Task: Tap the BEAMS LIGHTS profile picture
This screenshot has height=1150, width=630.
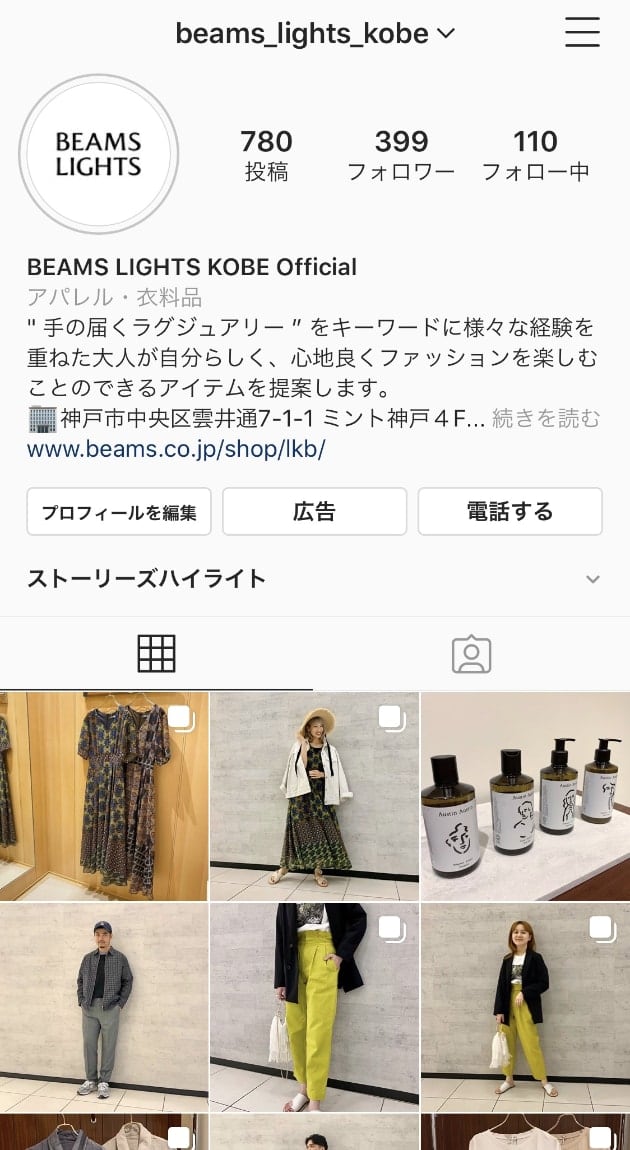Action: (x=98, y=154)
